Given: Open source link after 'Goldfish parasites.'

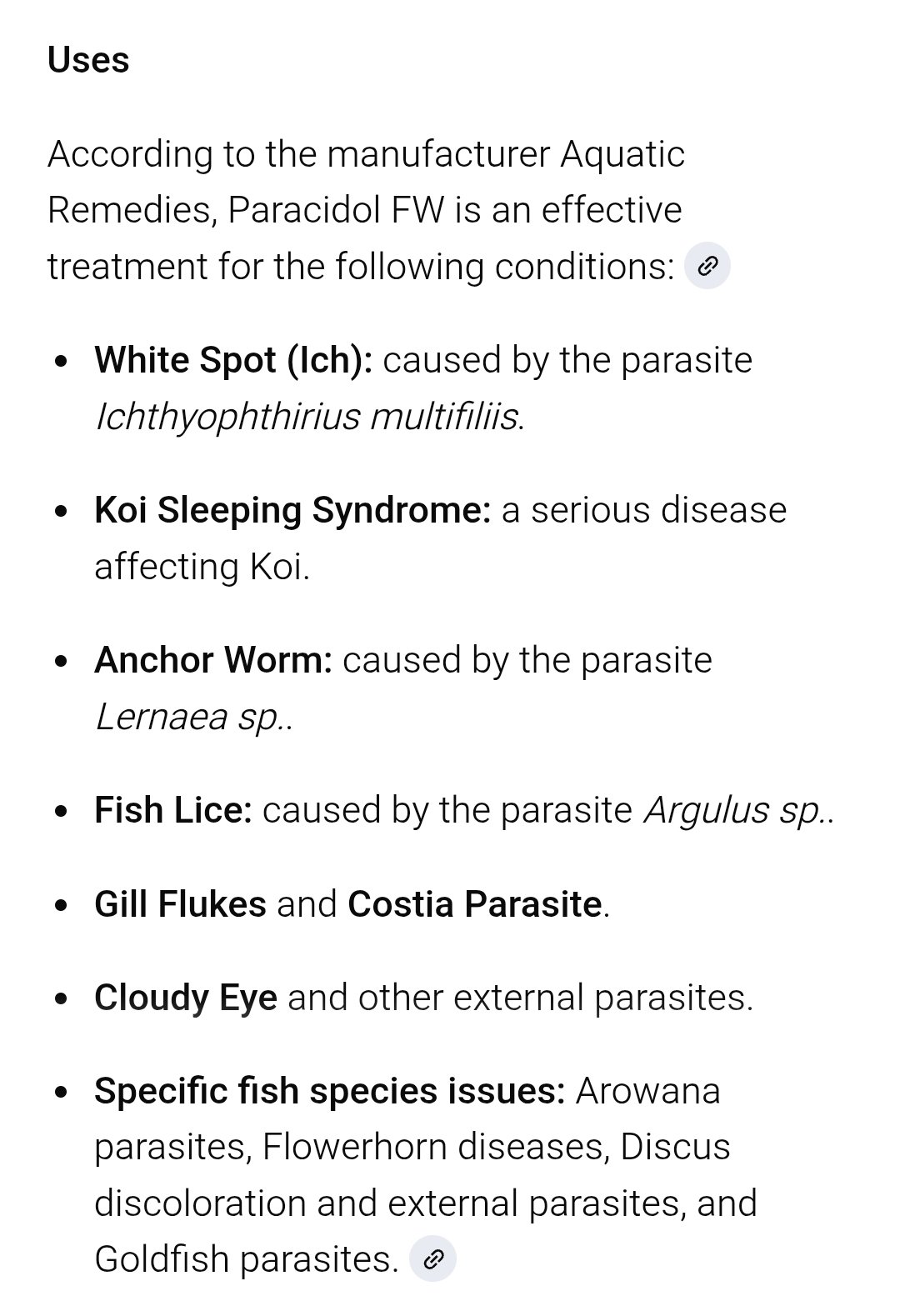Looking at the screenshot, I should (x=432, y=1259).
